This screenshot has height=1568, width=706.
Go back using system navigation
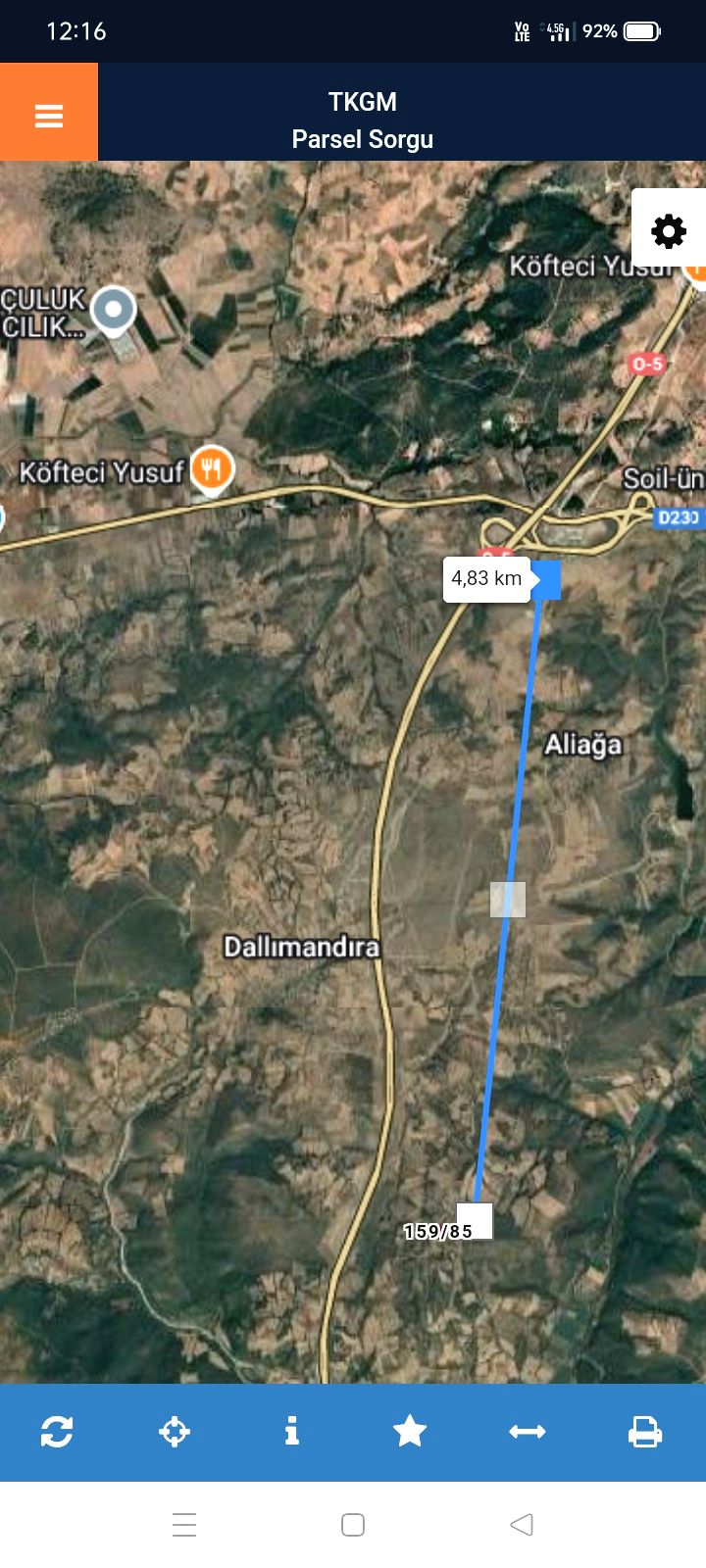(x=522, y=1525)
